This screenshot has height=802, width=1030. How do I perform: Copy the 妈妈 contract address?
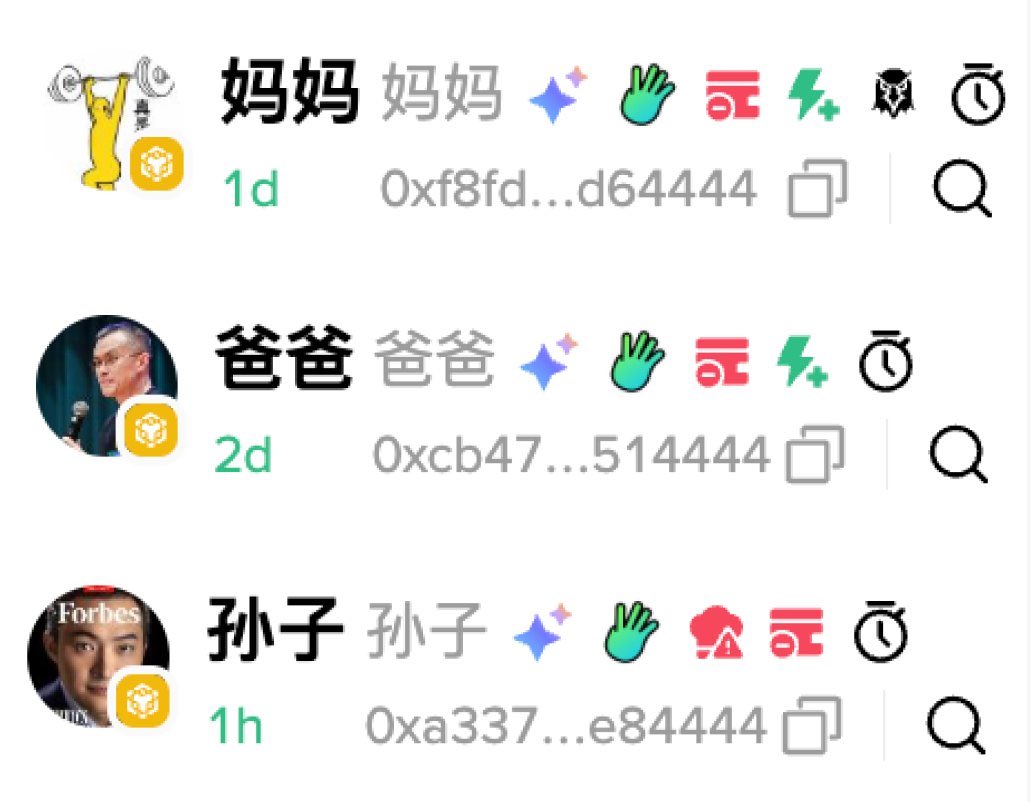click(x=817, y=189)
